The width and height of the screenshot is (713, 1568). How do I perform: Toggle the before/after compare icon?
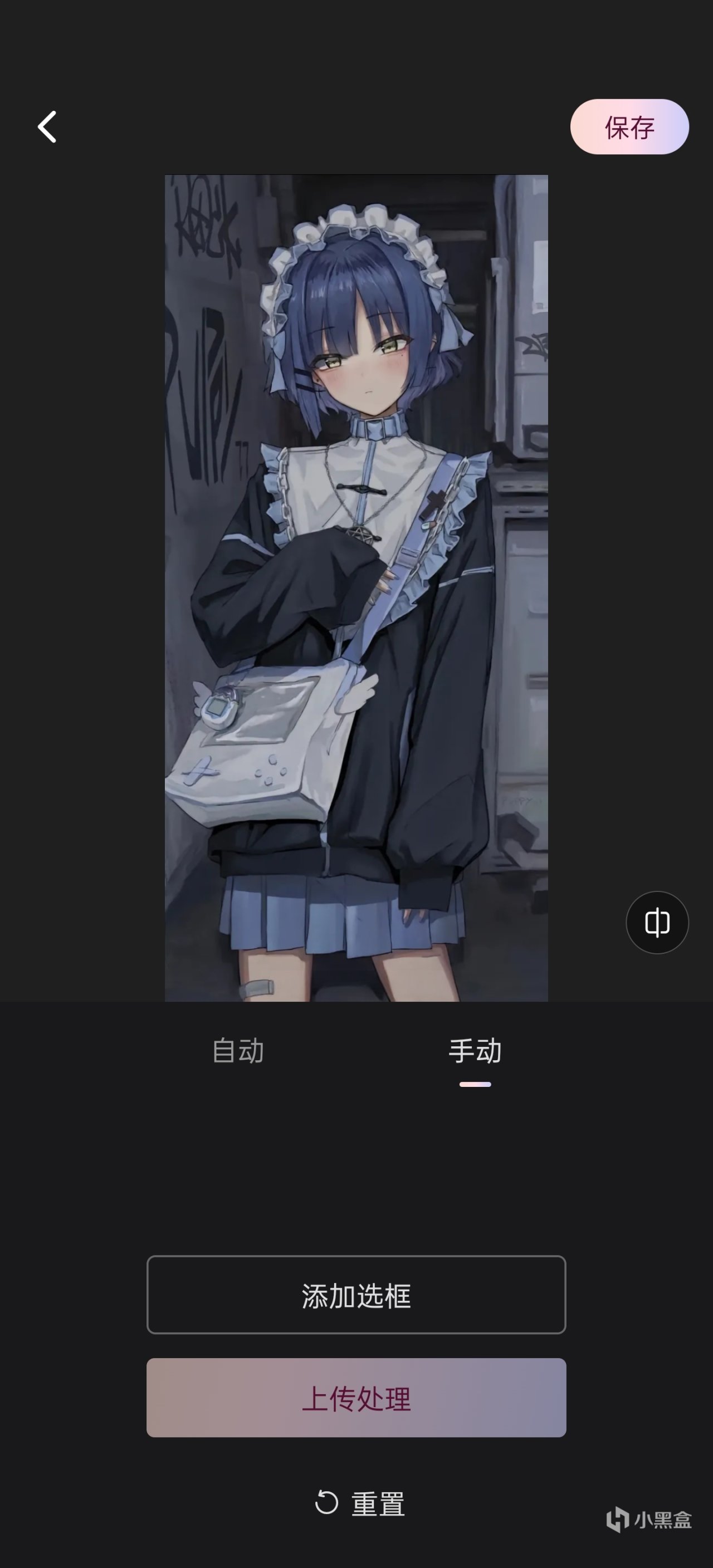pos(657,922)
